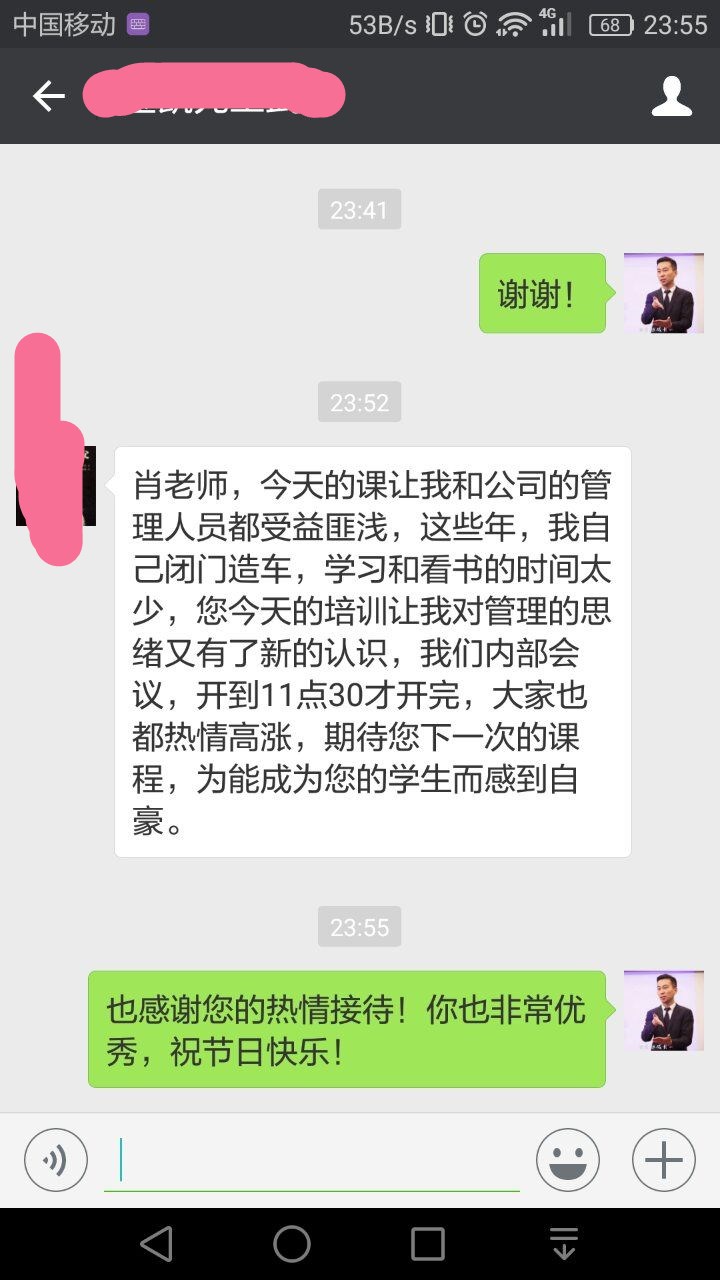The image size is (720, 1280).
Task: Switch to voice message input
Action: pos(56,1160)
